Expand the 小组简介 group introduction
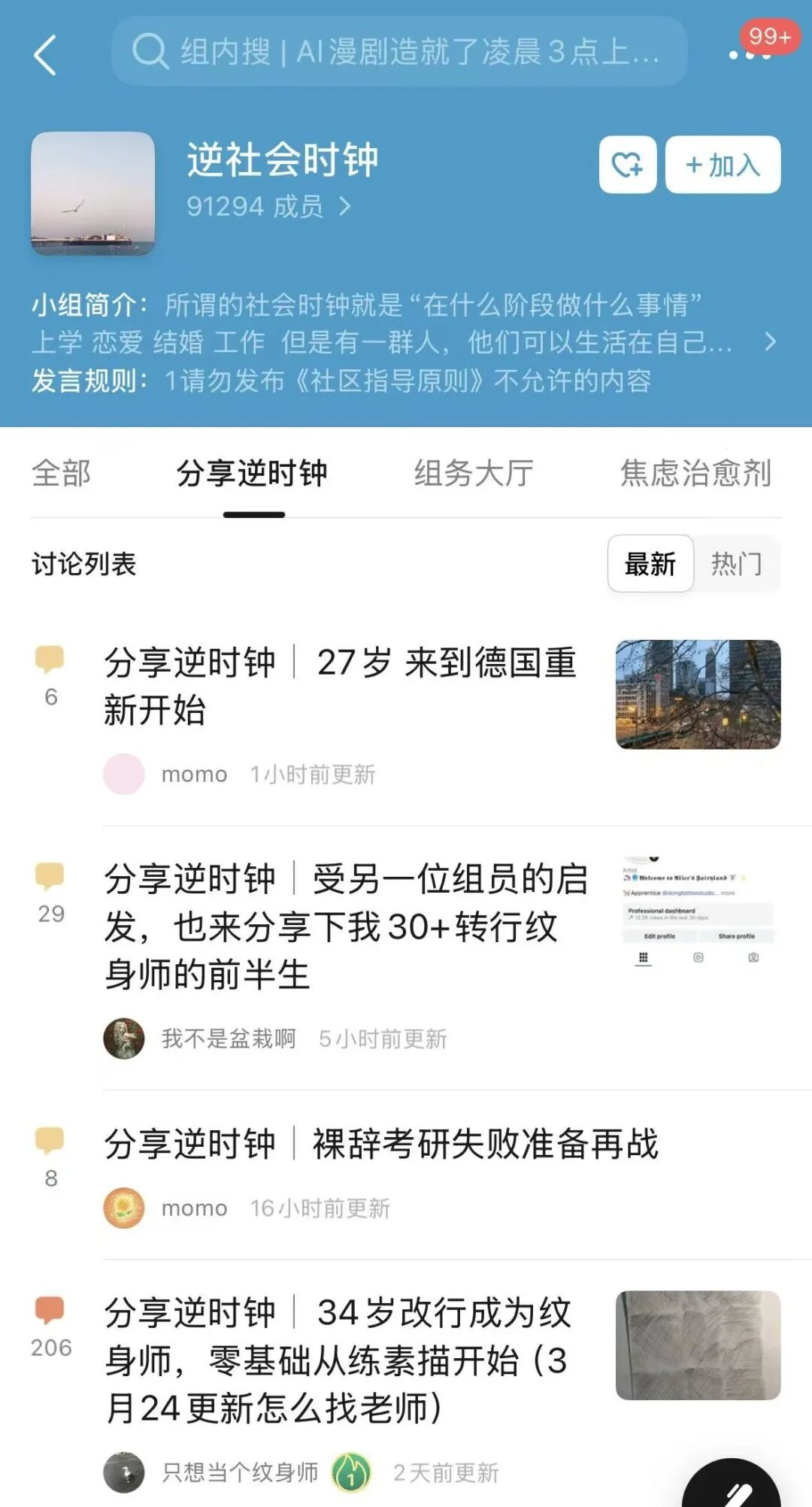 click(769, 342)
